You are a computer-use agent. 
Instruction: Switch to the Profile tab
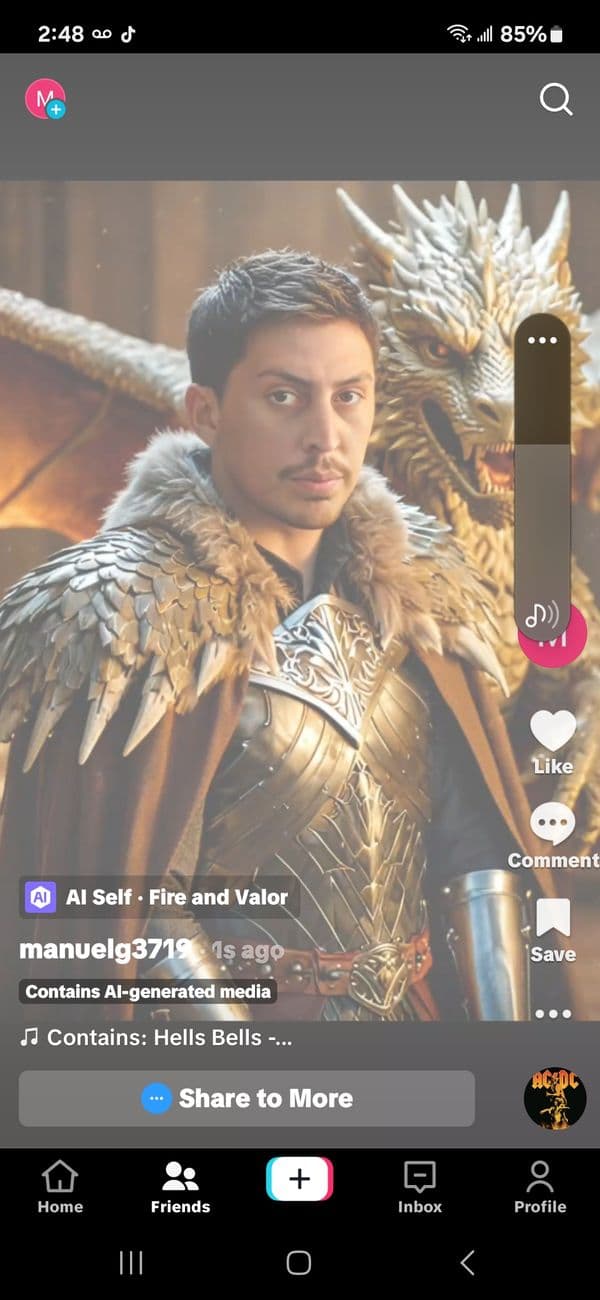point(540,1186)
